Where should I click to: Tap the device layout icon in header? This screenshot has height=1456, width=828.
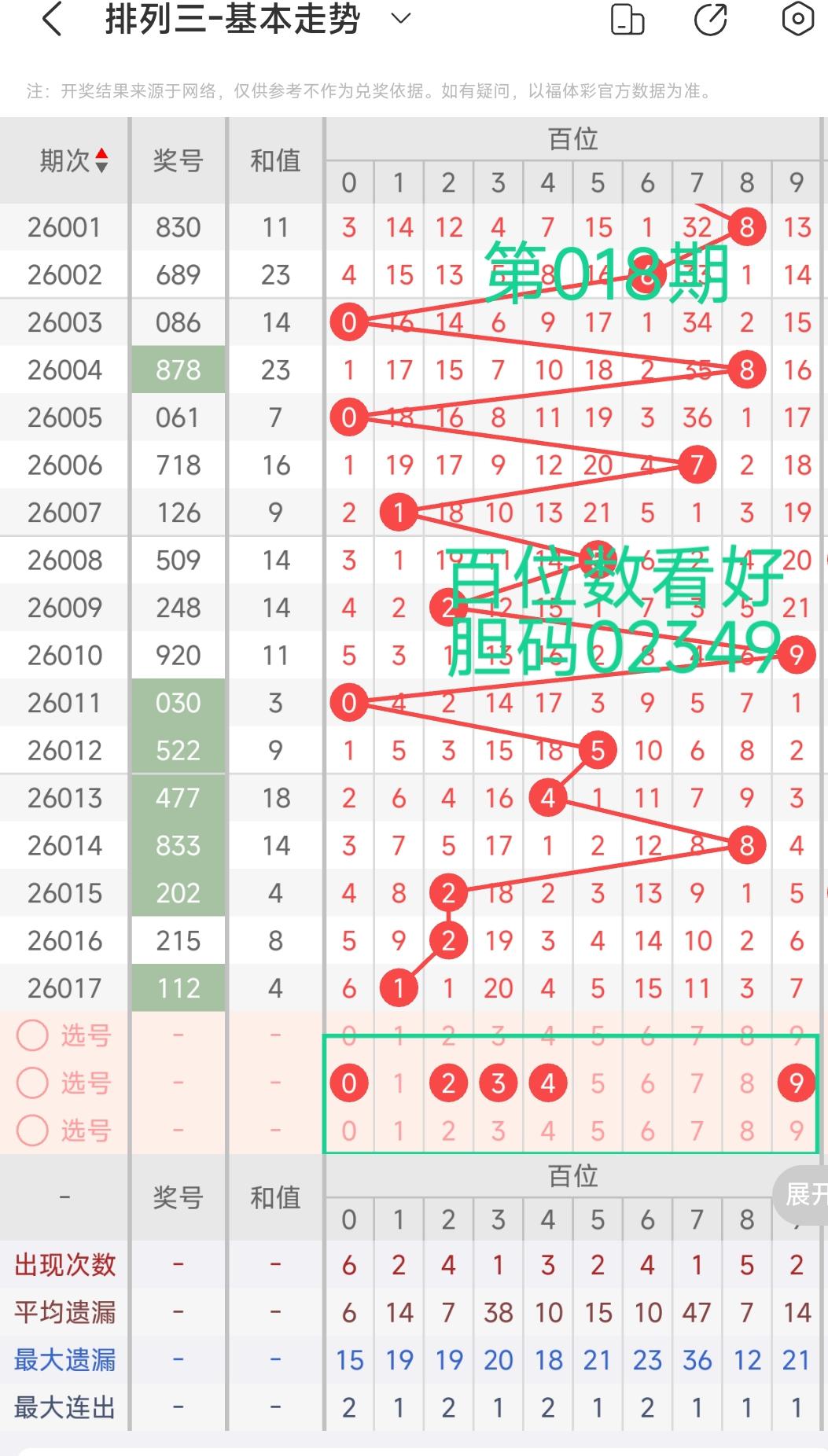(x=627, y=20)
